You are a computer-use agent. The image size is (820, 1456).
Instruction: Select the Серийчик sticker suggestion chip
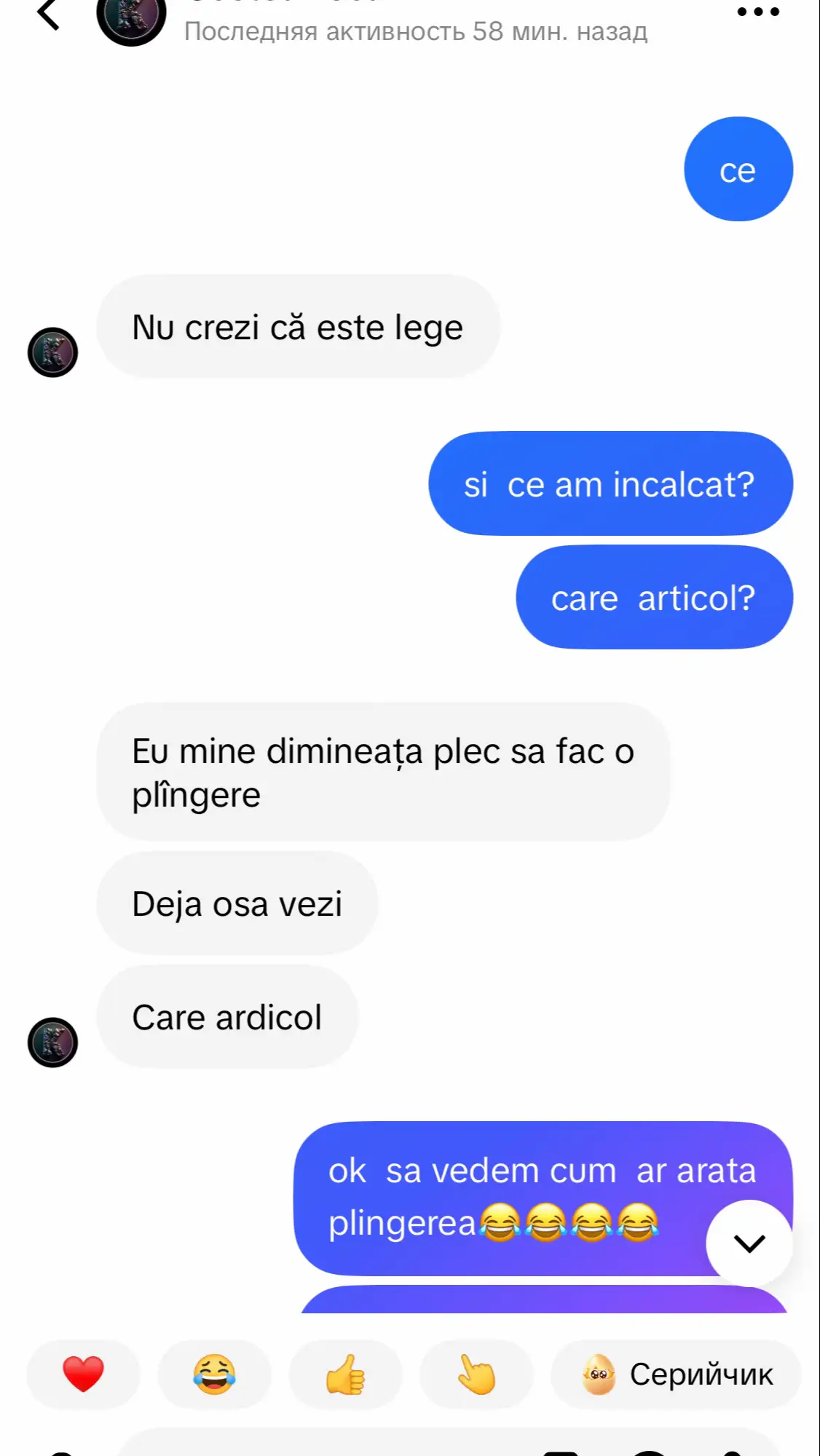(x=677, y=1374)
